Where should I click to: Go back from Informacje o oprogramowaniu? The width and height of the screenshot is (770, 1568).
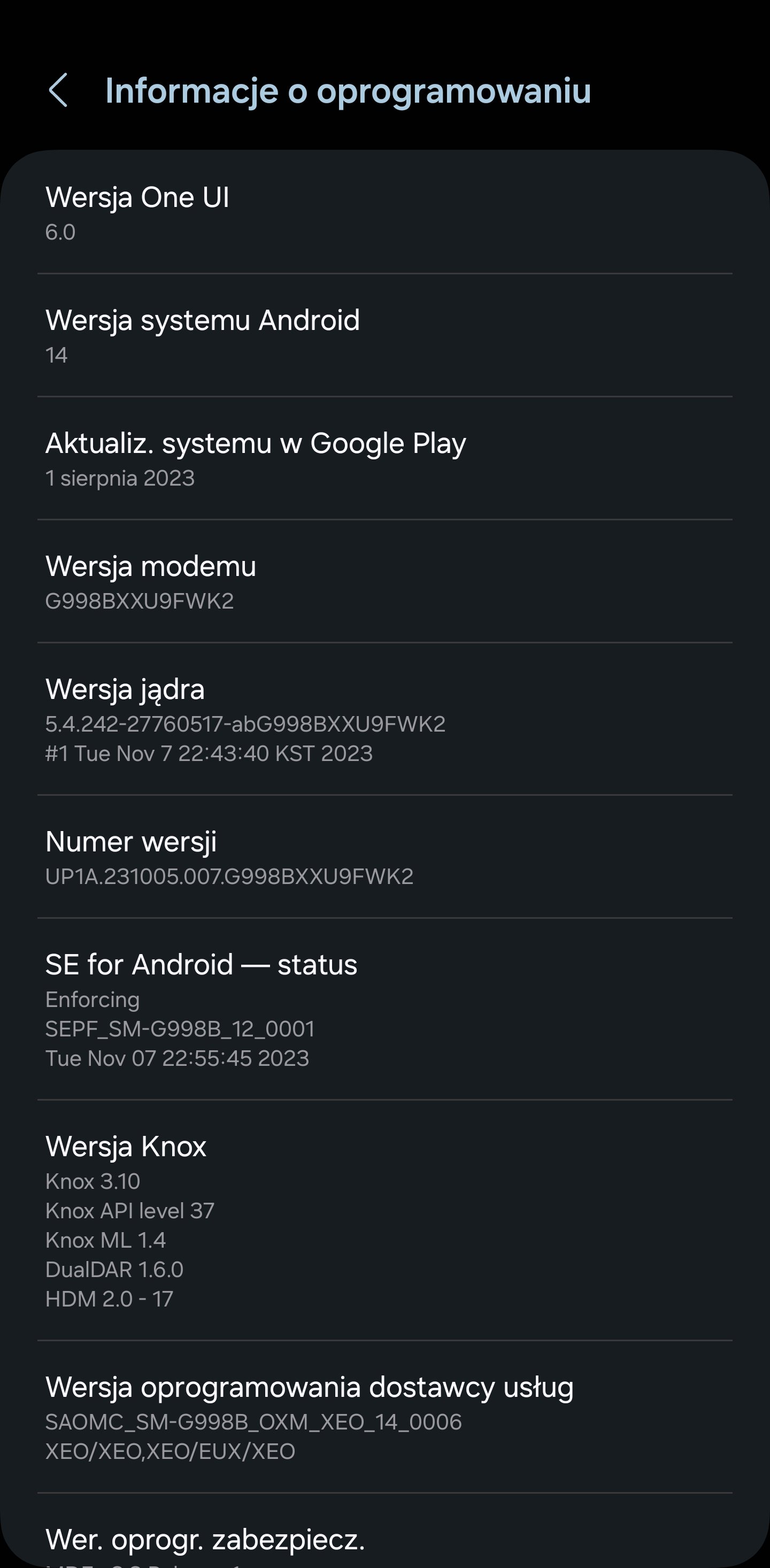click(x=58, y=91)
